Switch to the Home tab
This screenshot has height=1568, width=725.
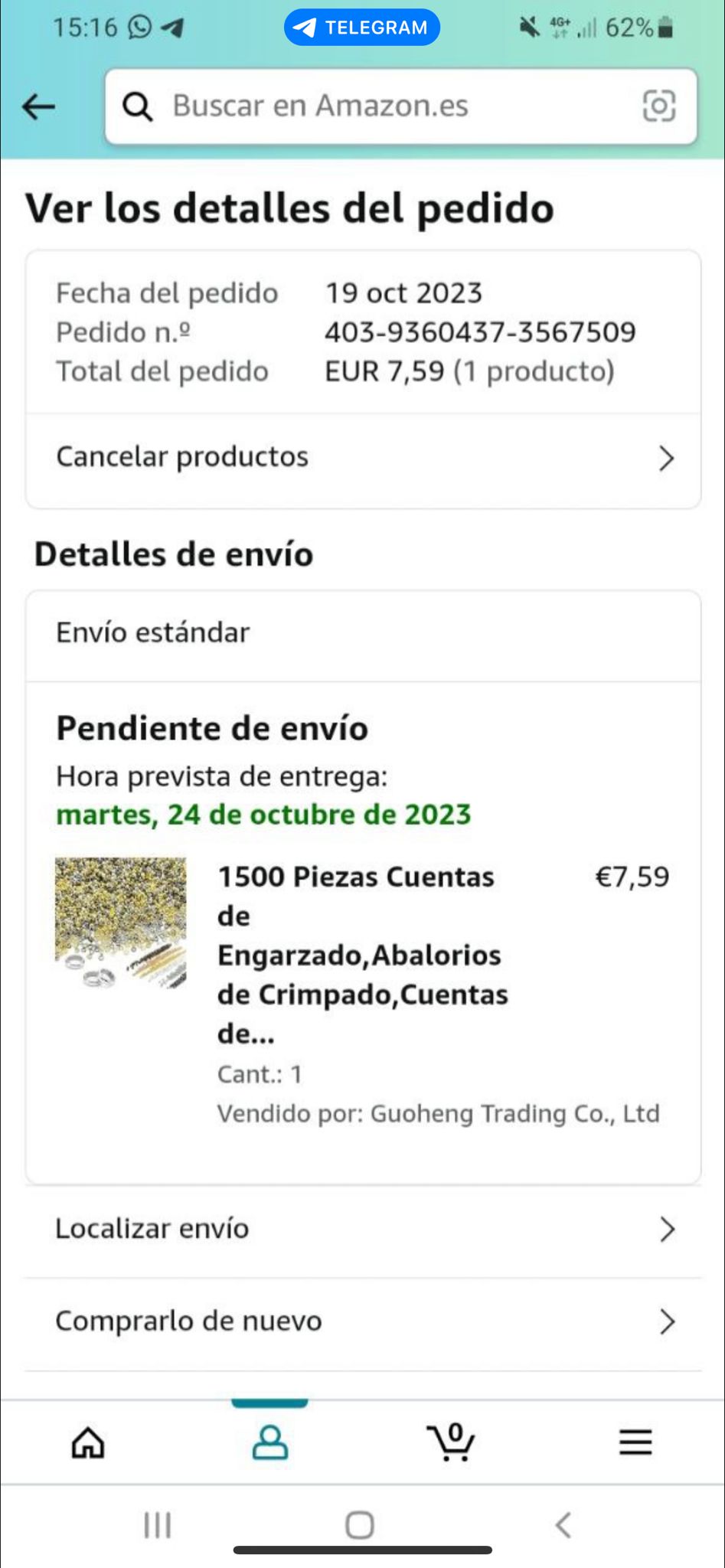pos(88,1443)
